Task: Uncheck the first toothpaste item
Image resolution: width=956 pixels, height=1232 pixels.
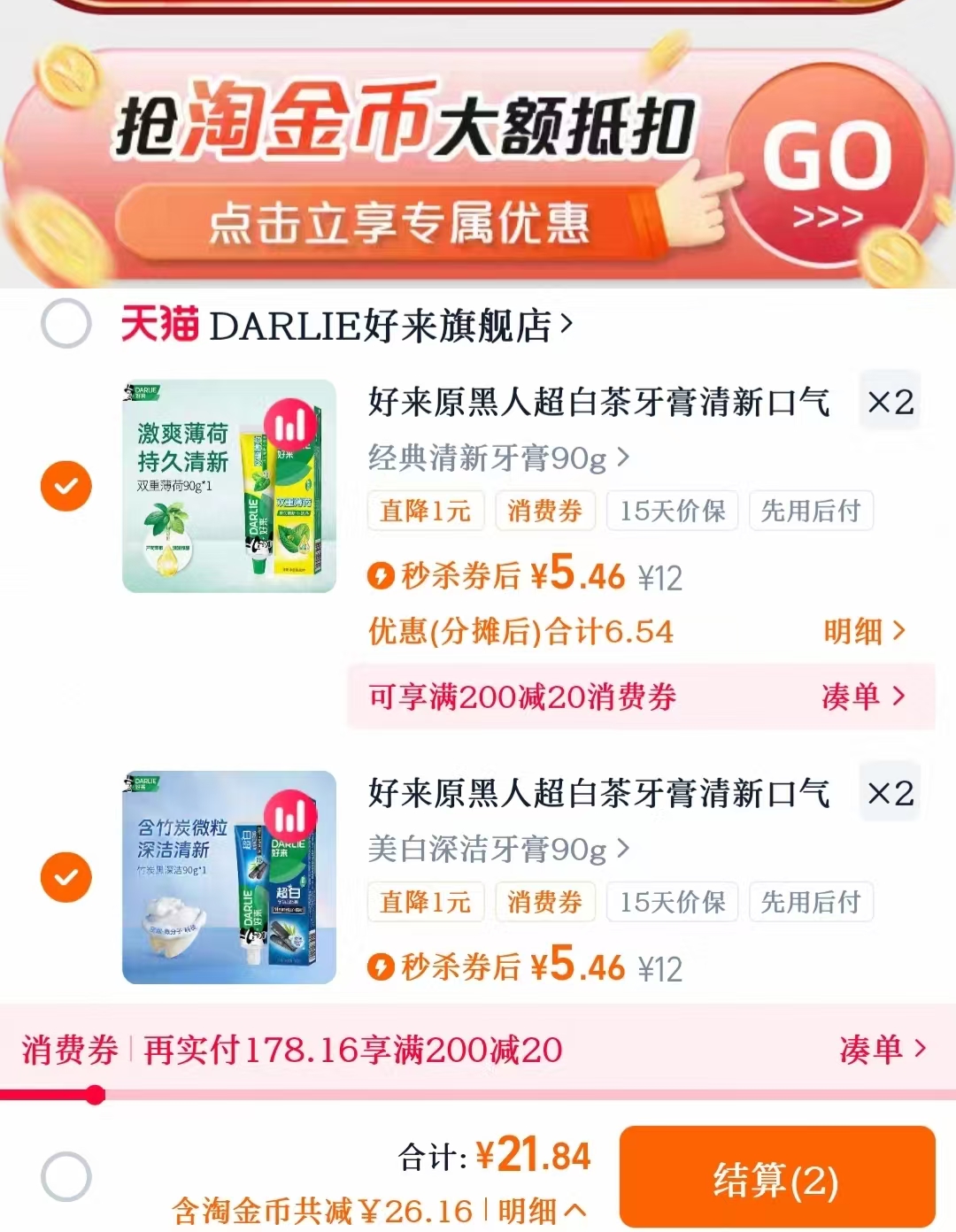Action: point(64,486)
